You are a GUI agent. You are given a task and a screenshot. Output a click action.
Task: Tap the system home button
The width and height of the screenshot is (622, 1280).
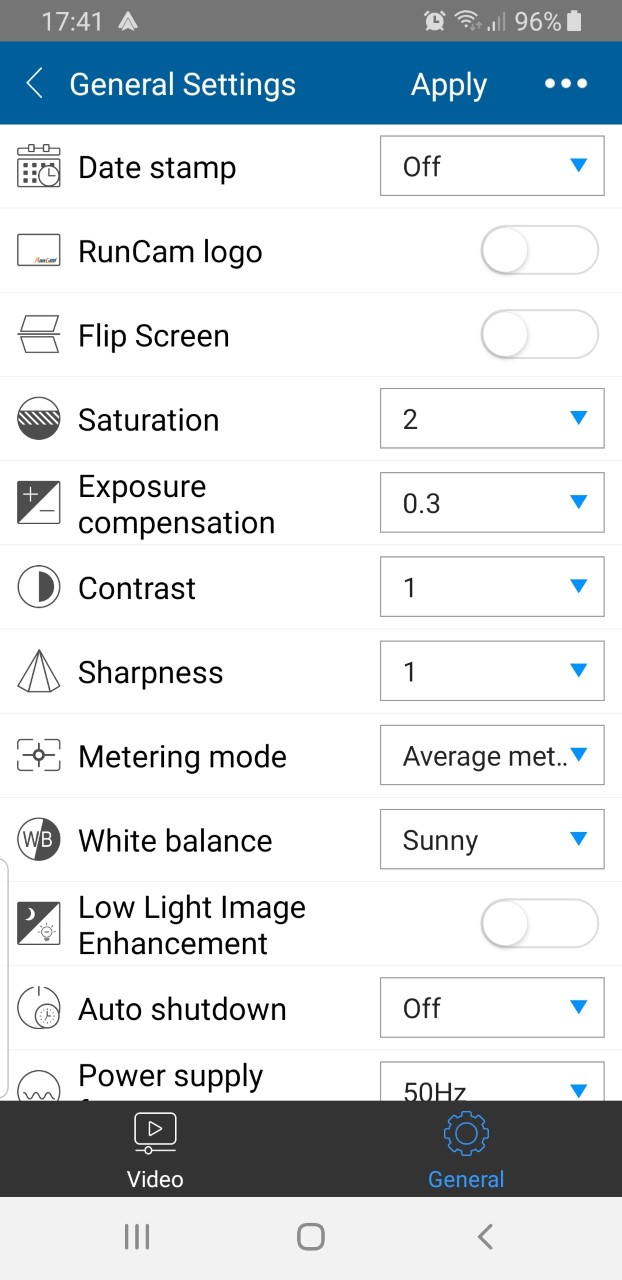(311, 1237)
